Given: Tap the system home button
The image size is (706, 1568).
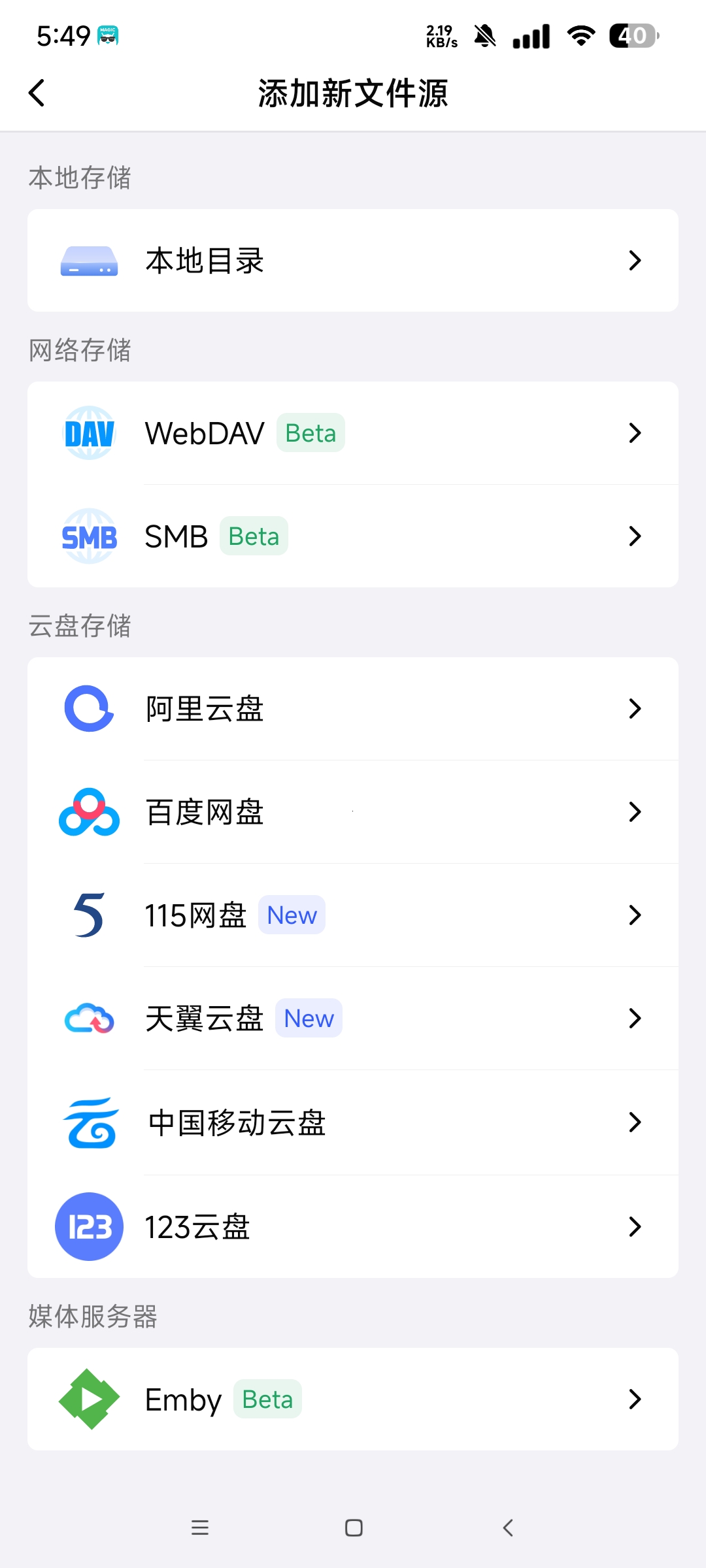Looking at the screenshot, I should (x=354, y=1527).
